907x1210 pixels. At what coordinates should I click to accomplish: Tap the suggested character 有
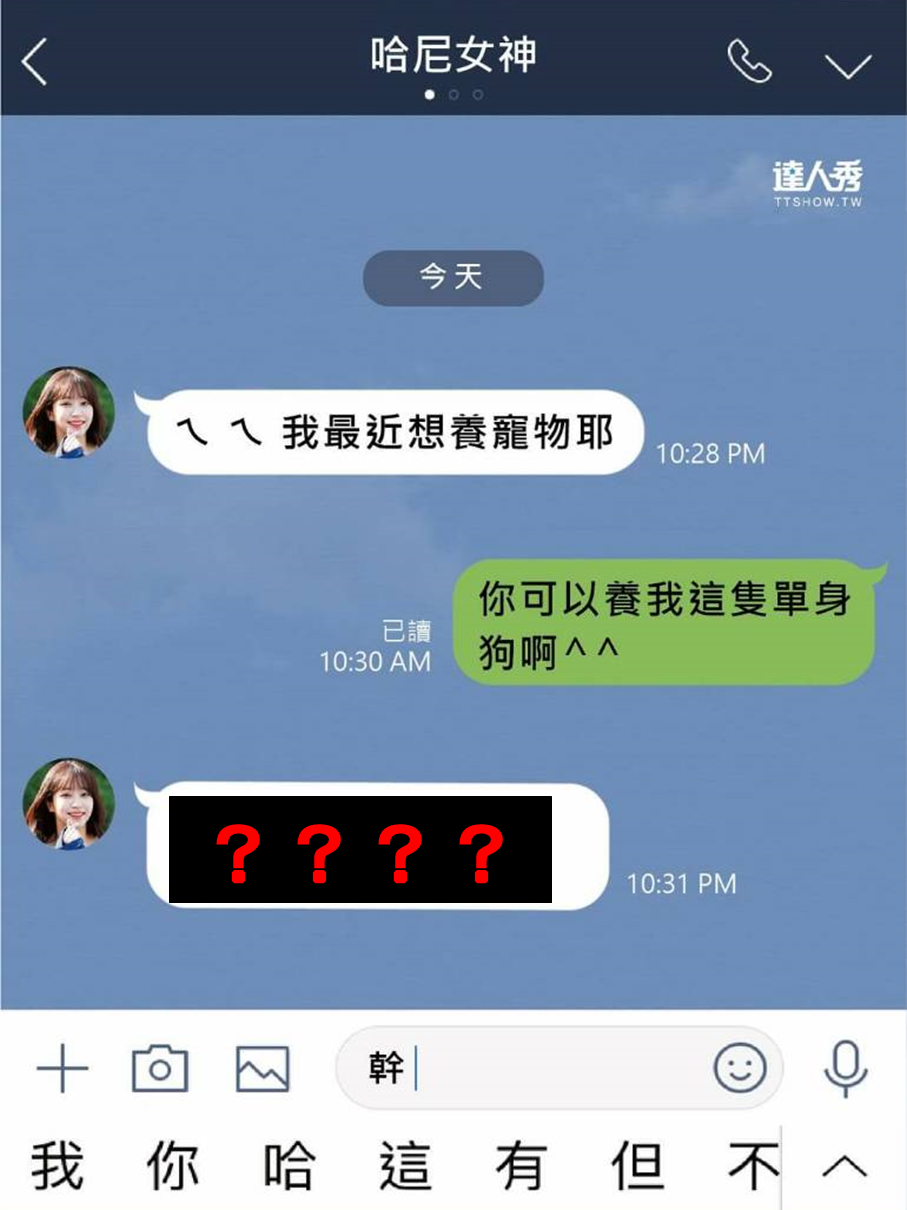coord(521,1166)
